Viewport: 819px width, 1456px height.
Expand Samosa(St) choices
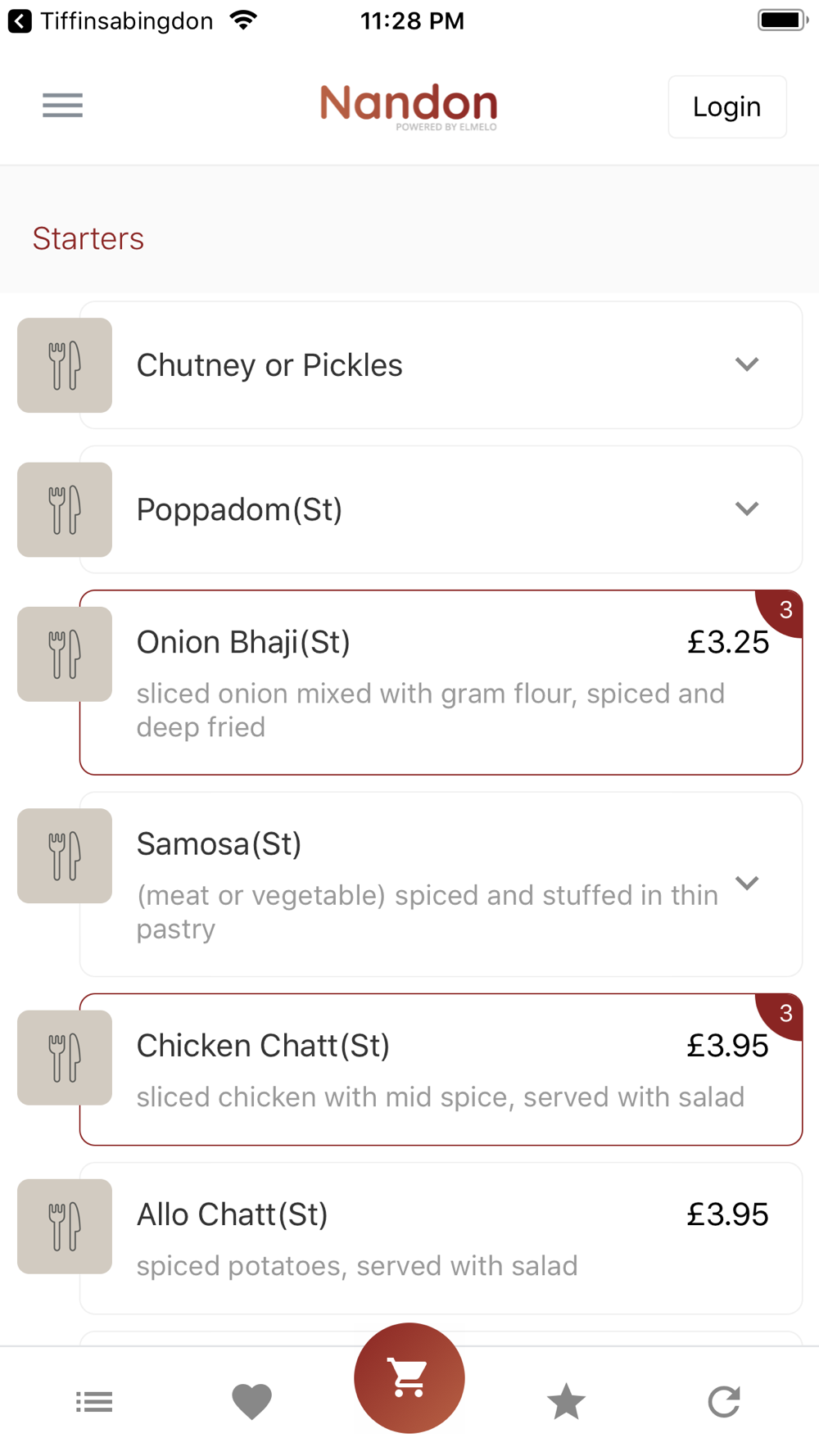click(746, 883)
